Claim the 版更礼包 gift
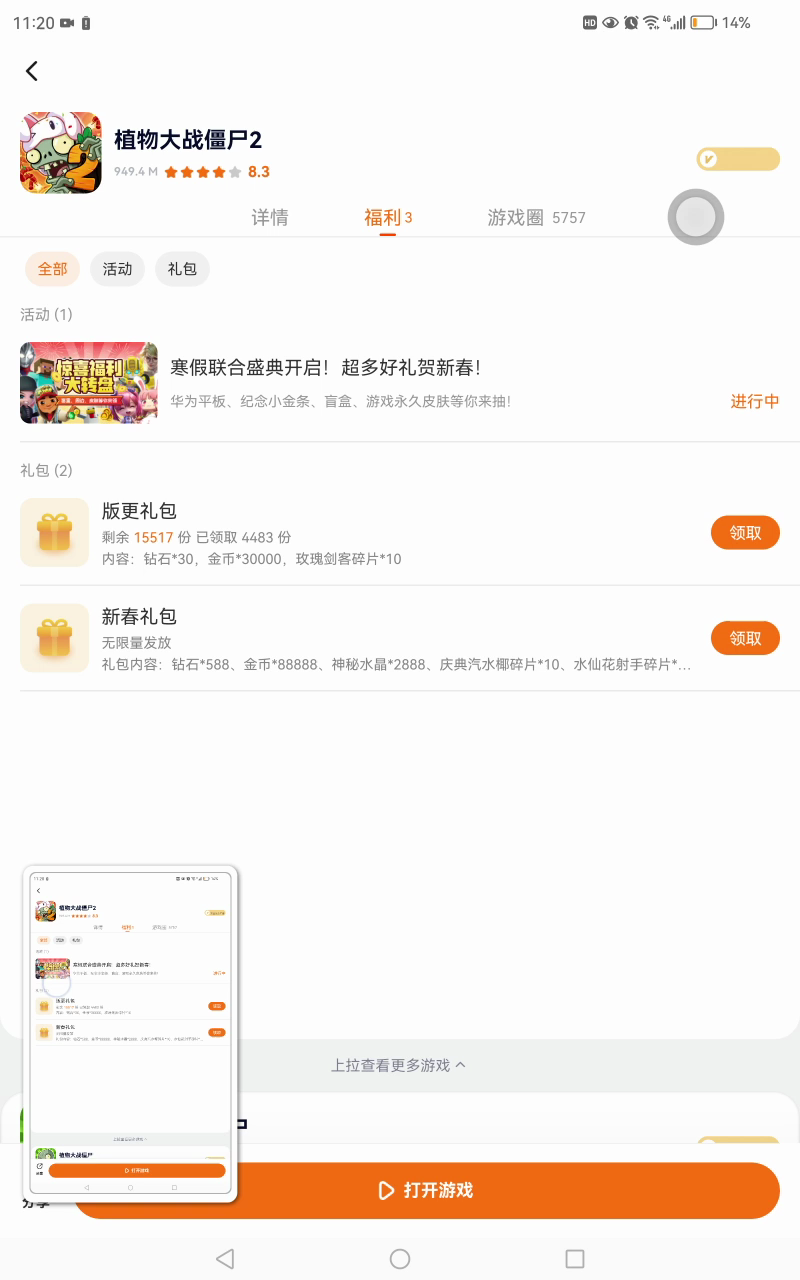This screenshot has height=1280, width=800. [x=745, y=533]
